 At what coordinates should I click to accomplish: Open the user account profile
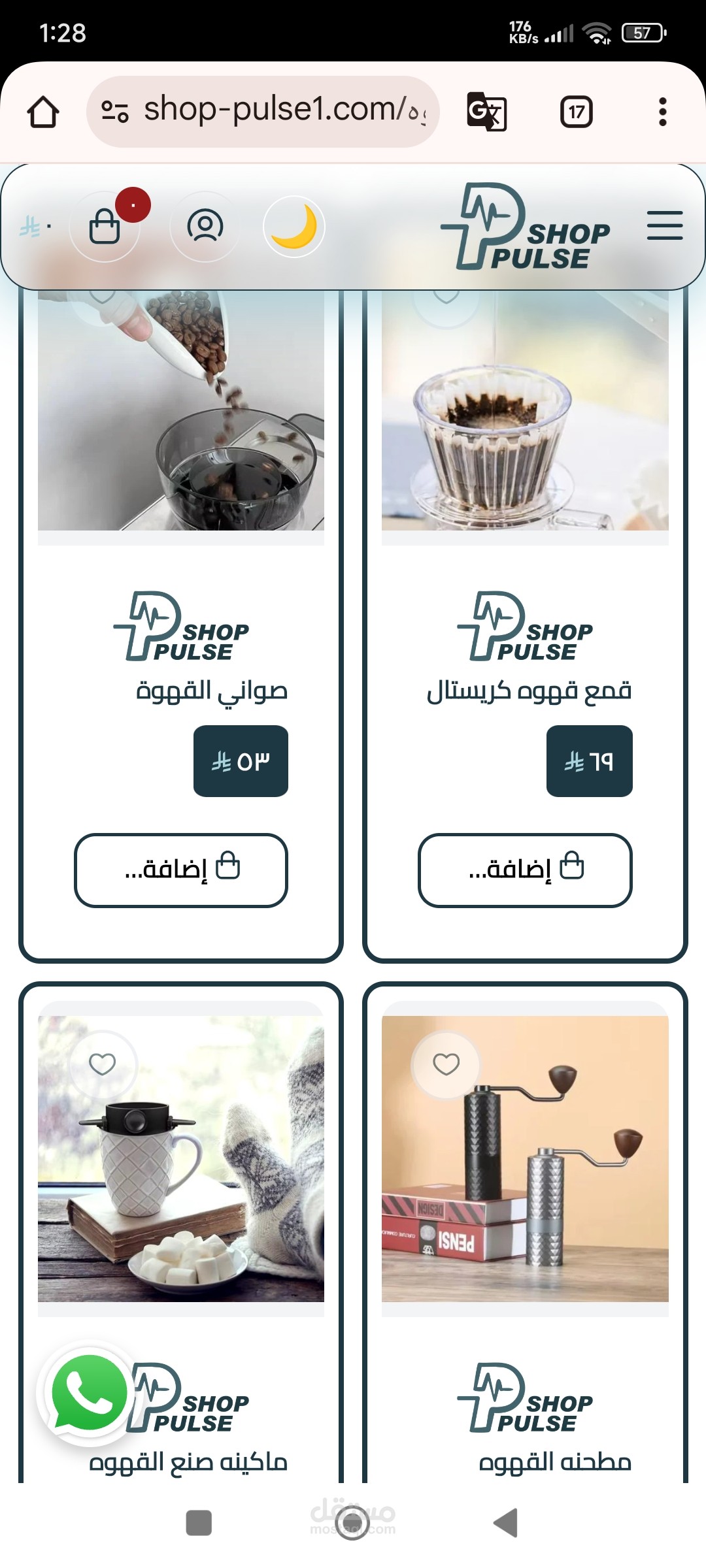(x=205, y=227)
